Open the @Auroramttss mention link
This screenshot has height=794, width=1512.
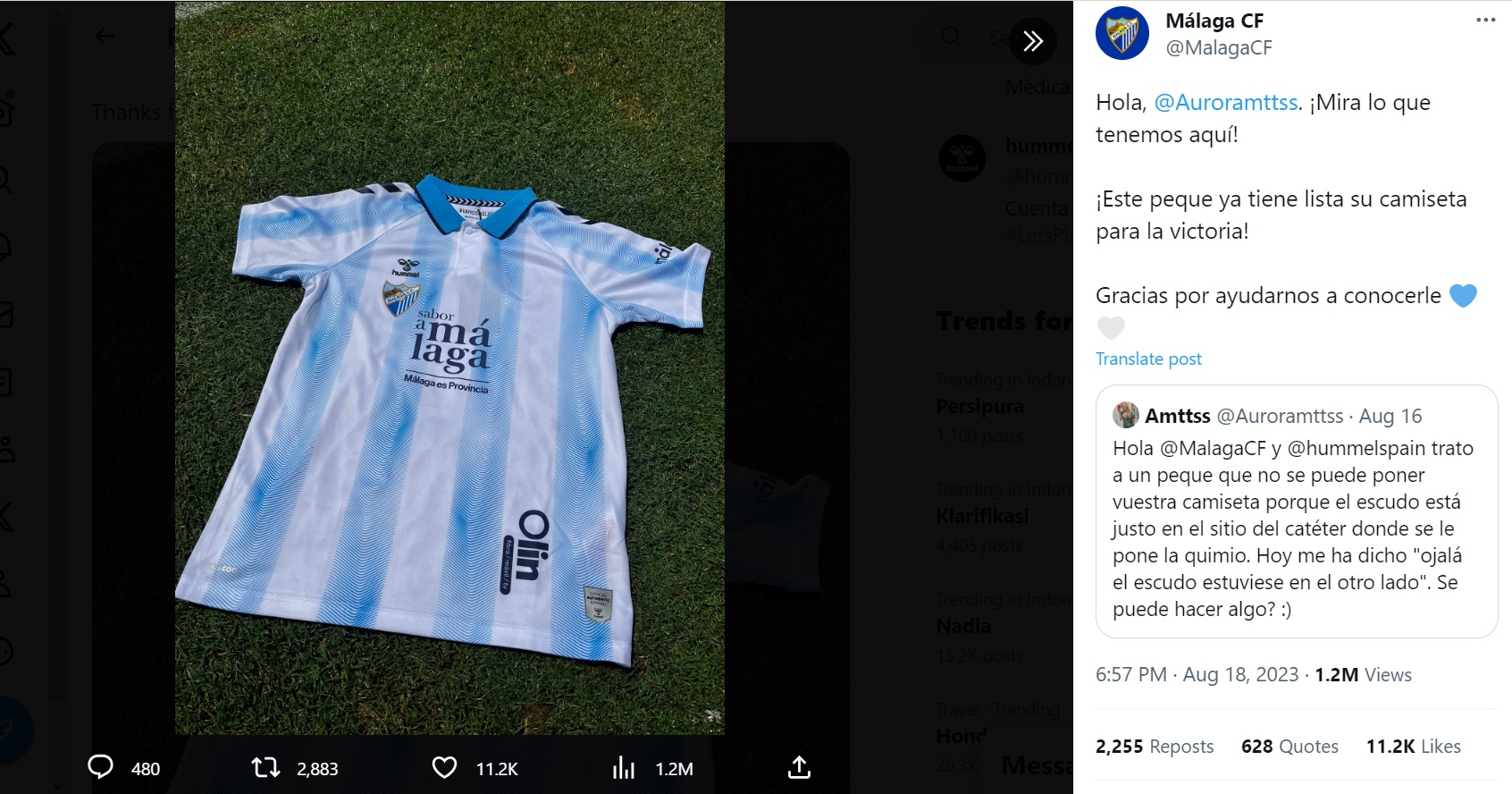point(1225,103)
